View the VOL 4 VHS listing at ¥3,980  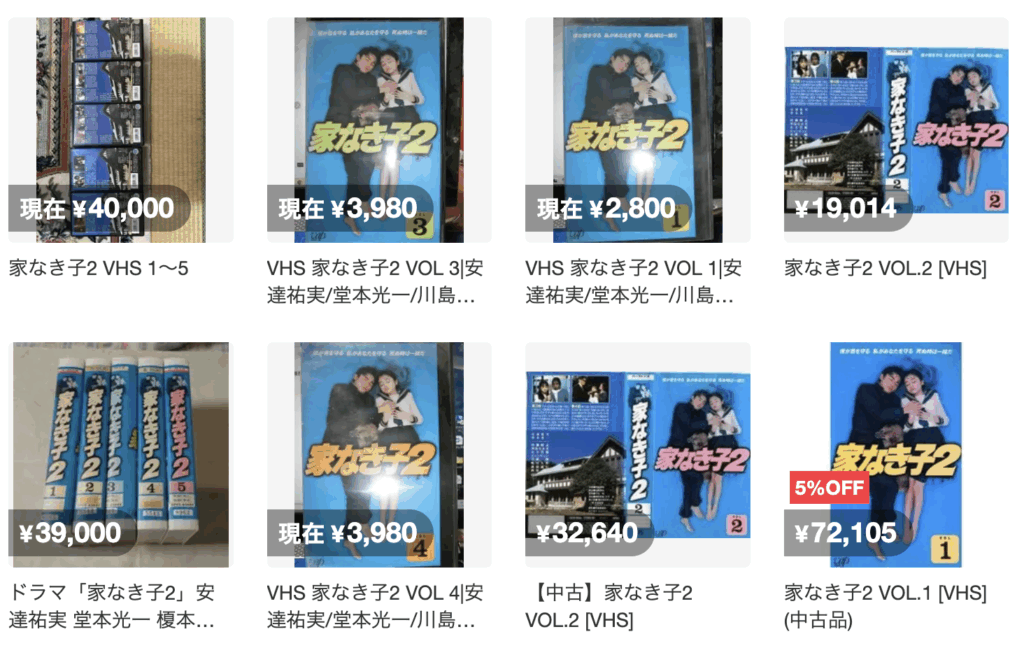tap(379, 455)
